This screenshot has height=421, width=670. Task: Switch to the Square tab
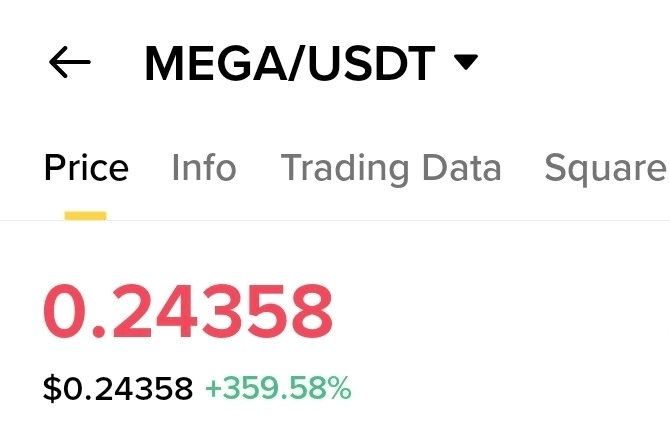click(604, 168)
